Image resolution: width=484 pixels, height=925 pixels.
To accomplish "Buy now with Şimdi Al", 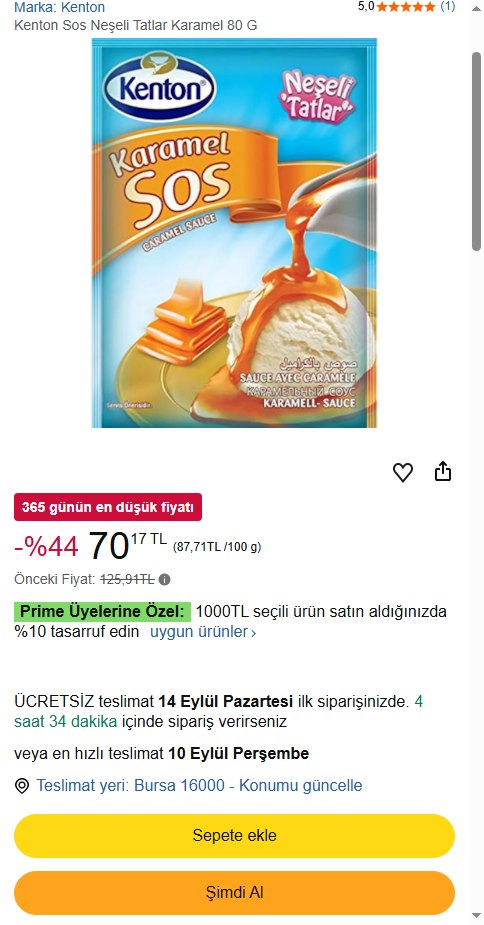I will point(234,893).
